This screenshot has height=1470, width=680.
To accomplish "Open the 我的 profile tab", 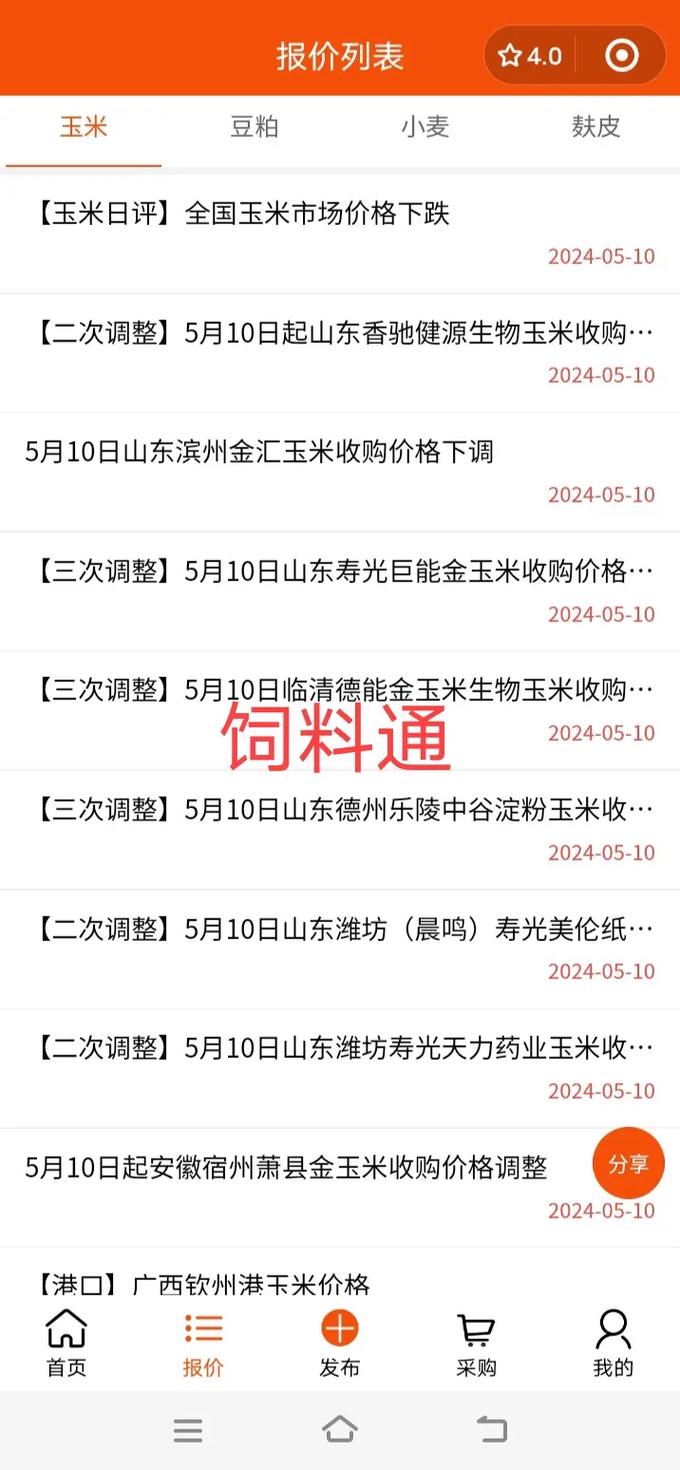I will pos(612,1343).
